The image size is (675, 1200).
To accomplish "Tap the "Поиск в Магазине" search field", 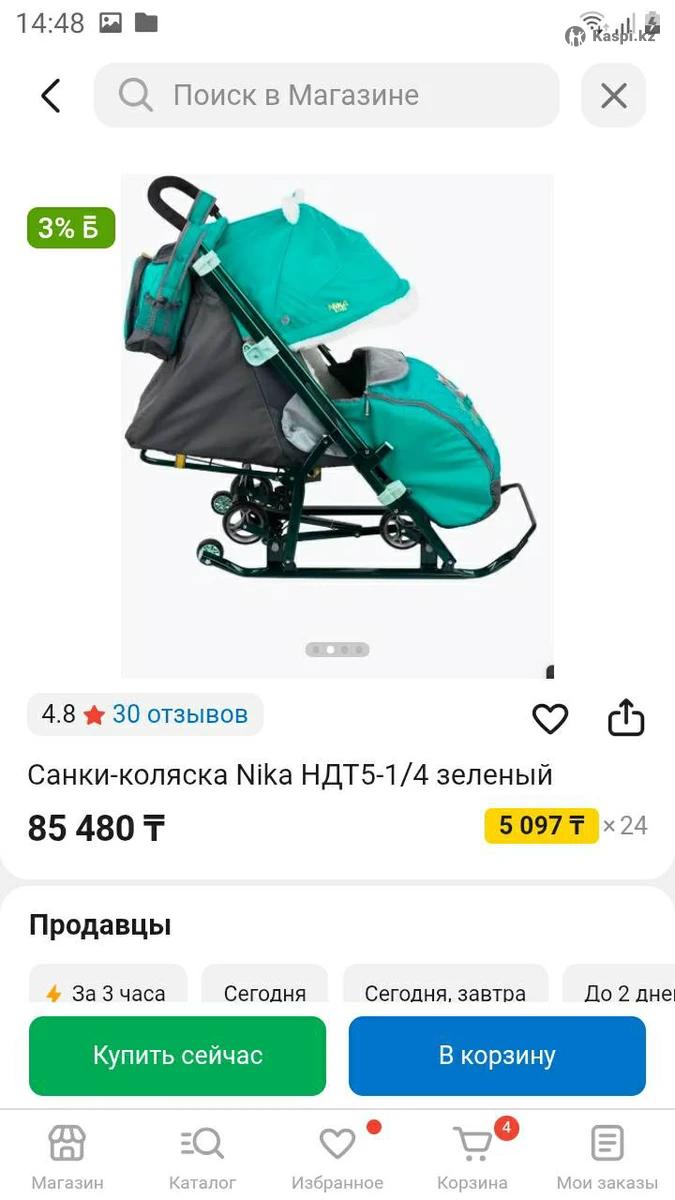I will point(326,96).
